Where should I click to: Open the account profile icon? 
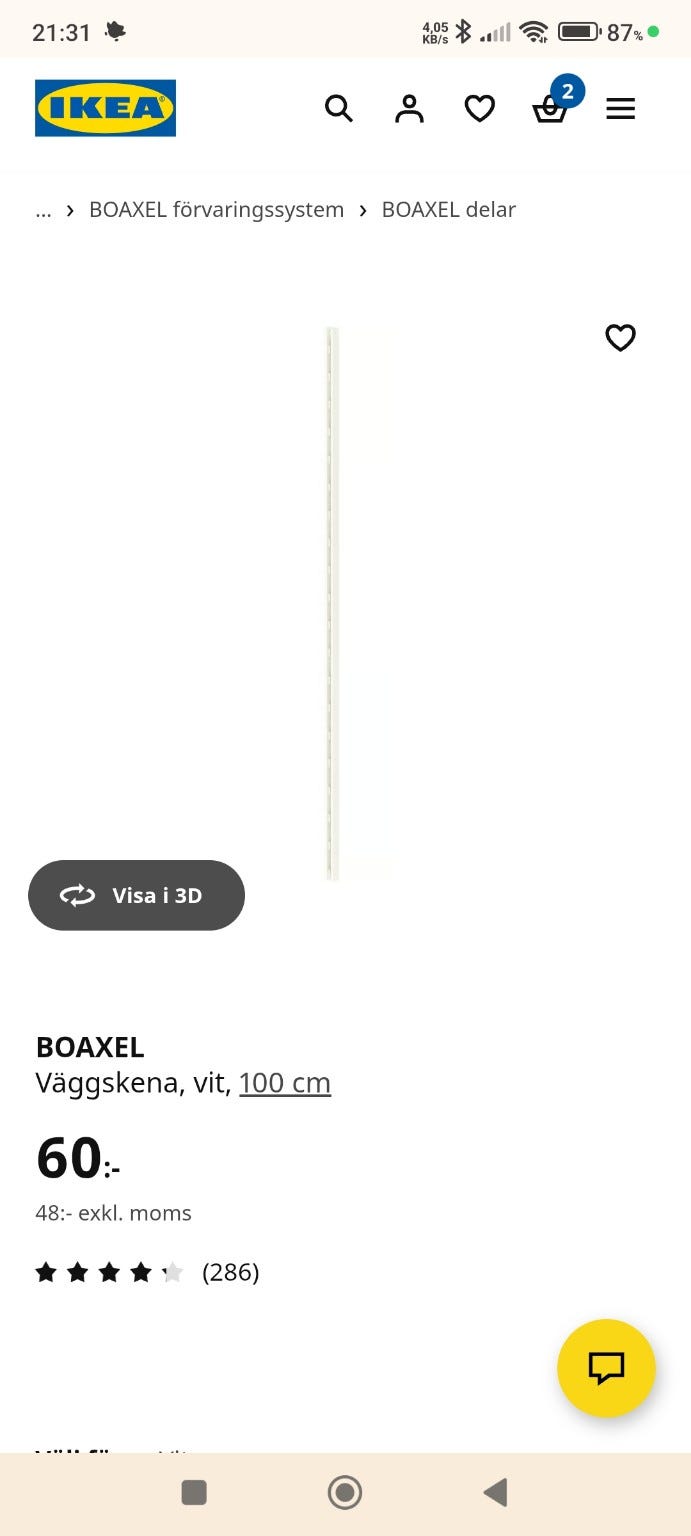click(x=409, y=108)
